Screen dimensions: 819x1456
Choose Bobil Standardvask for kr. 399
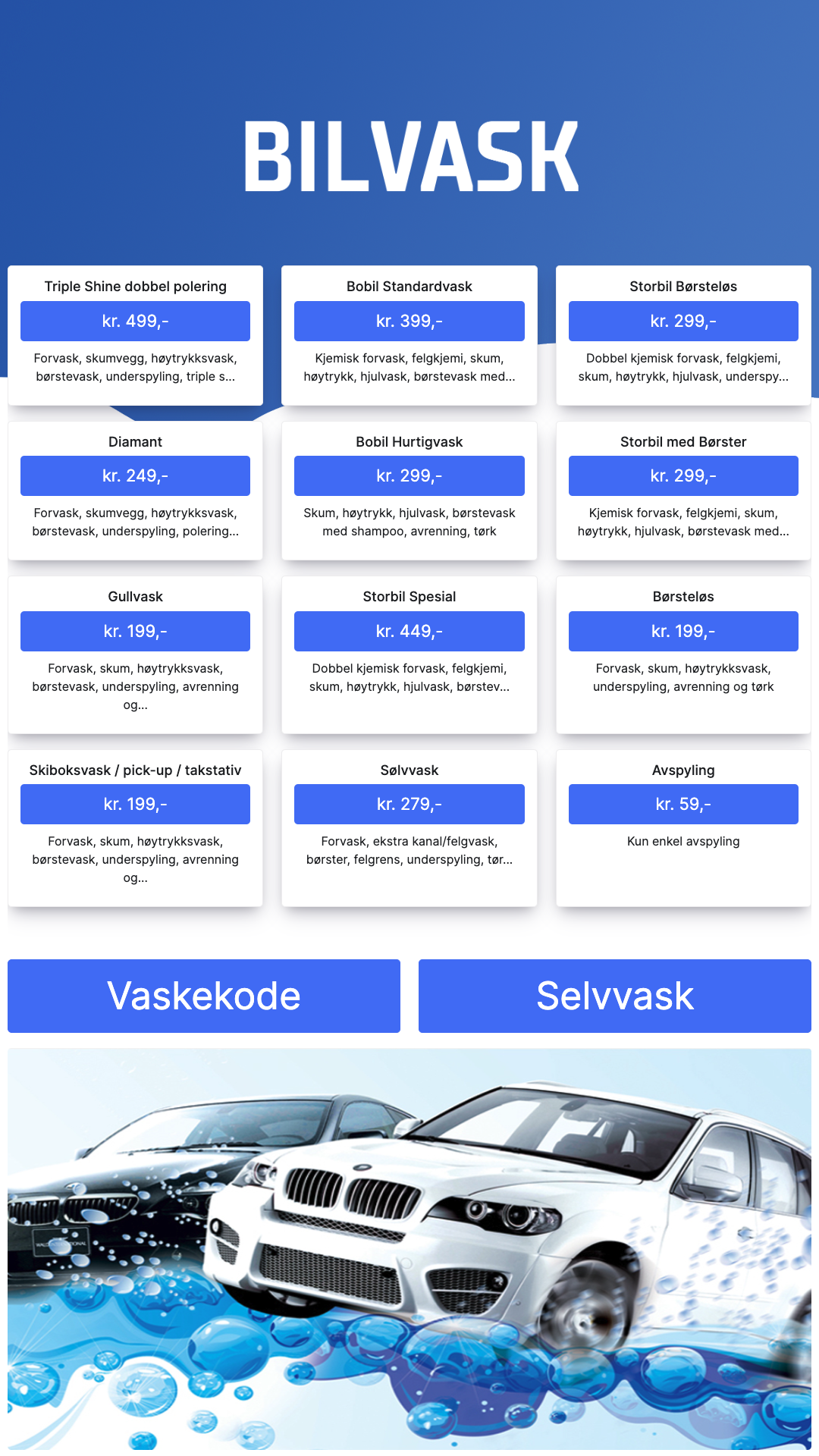[409, 335]
